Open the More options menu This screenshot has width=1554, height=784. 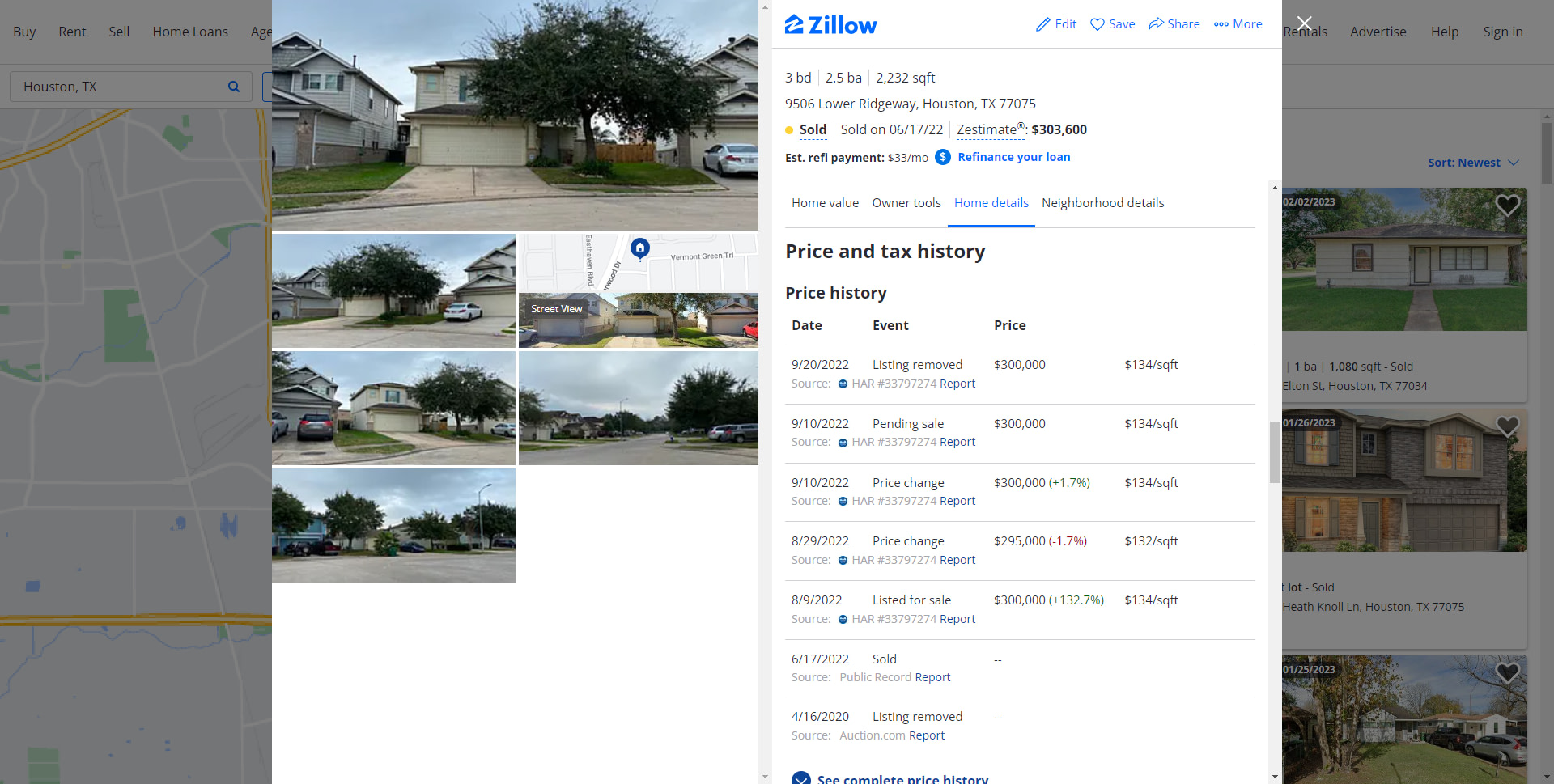click(1238, 24)
